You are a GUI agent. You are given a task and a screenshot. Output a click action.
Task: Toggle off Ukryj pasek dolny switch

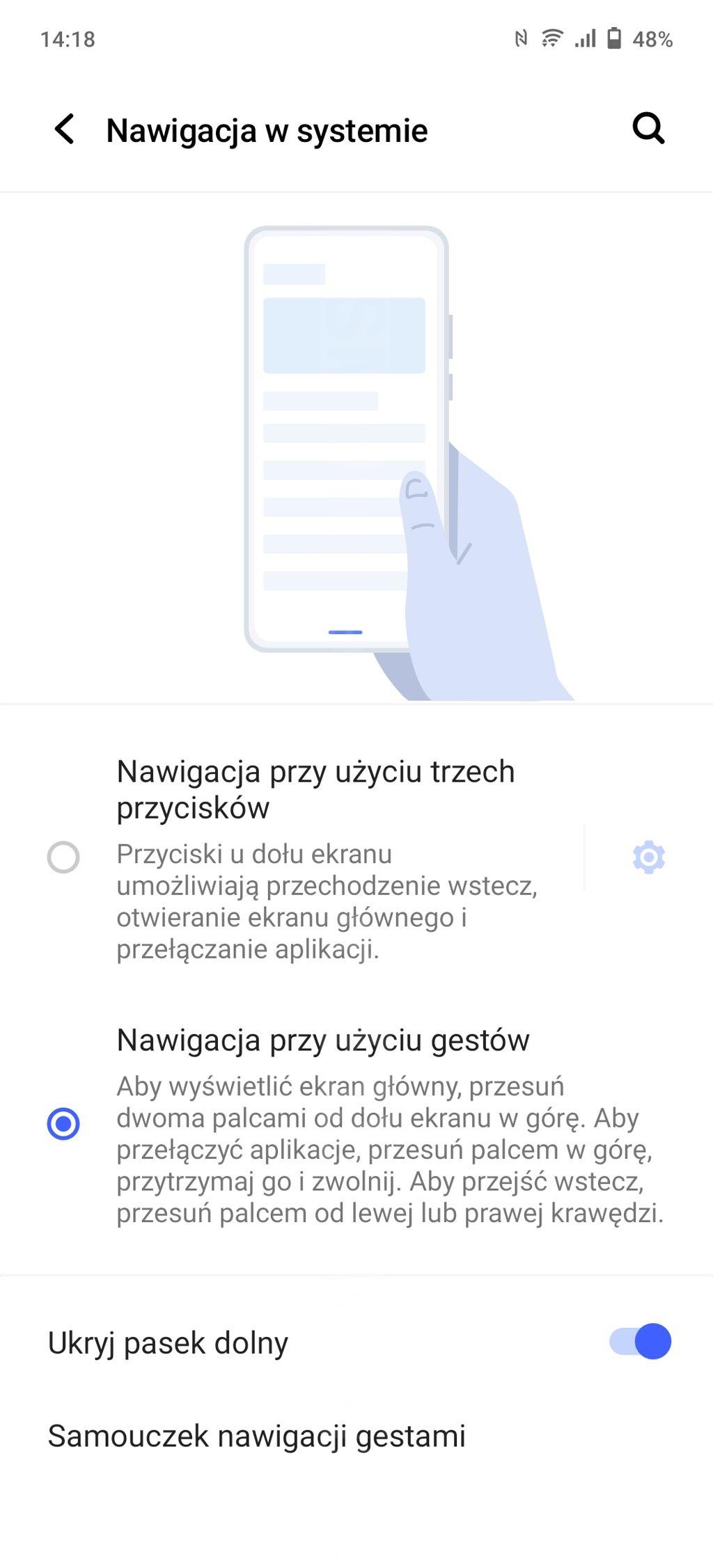point(640,1341)
